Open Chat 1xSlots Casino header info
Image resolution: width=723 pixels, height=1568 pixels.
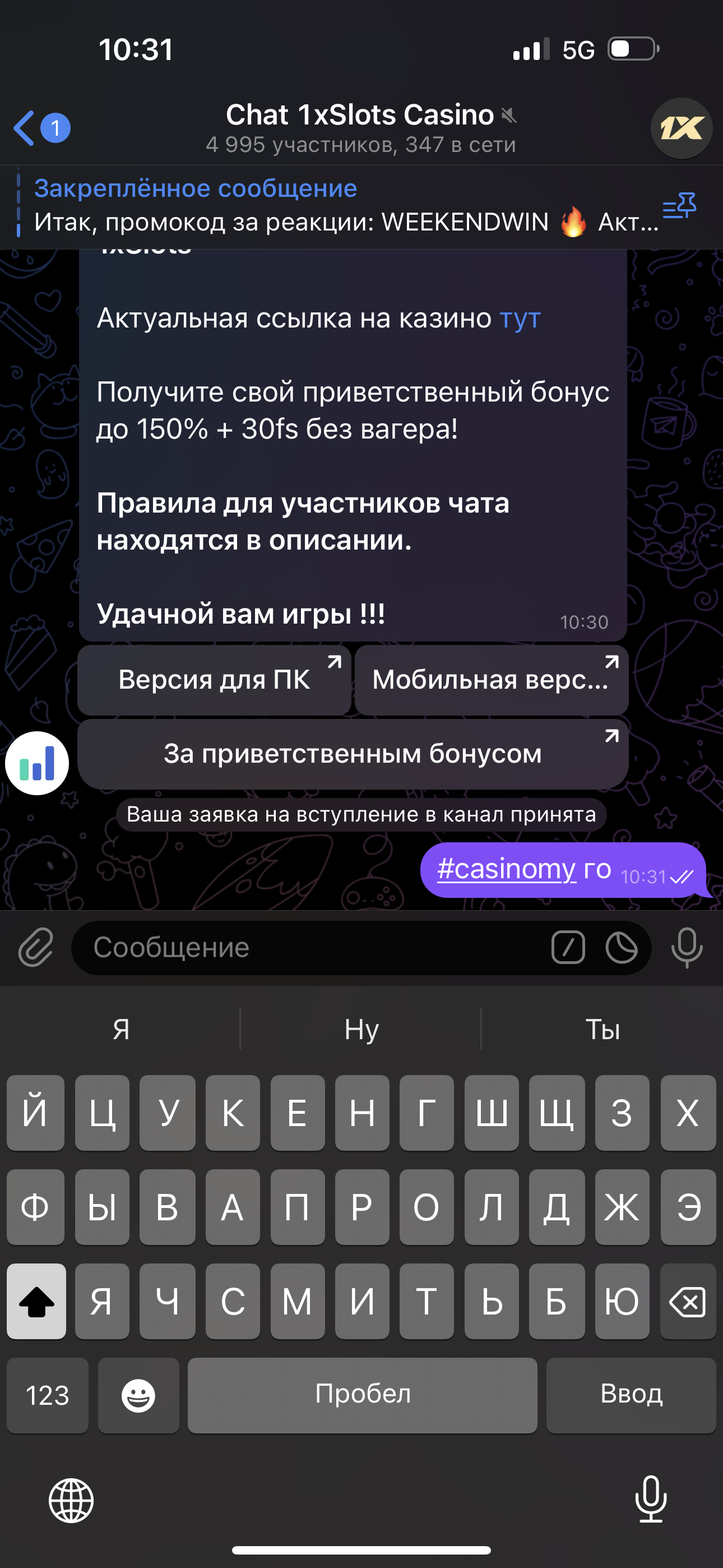(x=360, y=128)
